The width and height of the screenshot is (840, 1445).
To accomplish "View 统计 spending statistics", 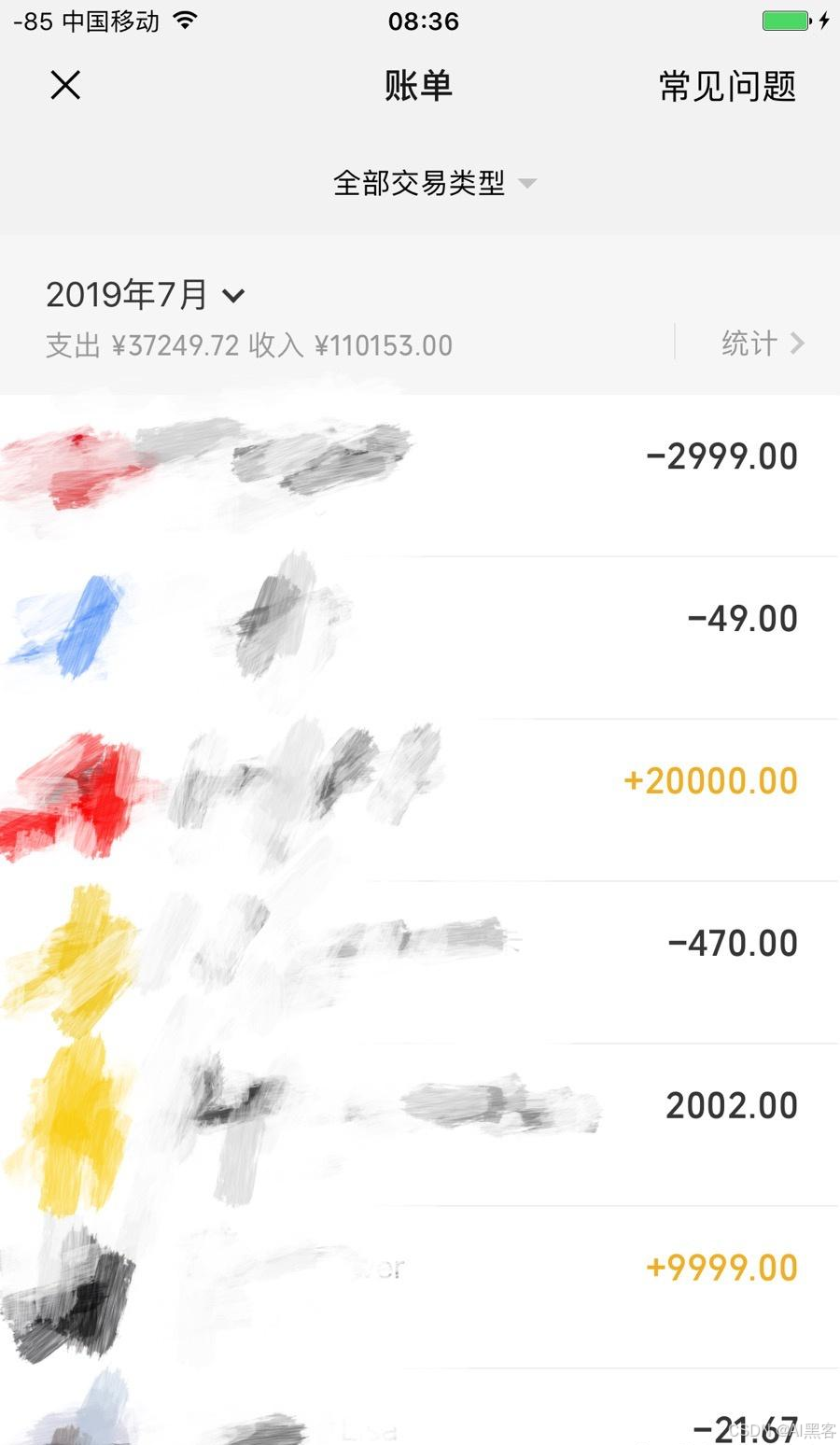I will (x=761, y=344).
